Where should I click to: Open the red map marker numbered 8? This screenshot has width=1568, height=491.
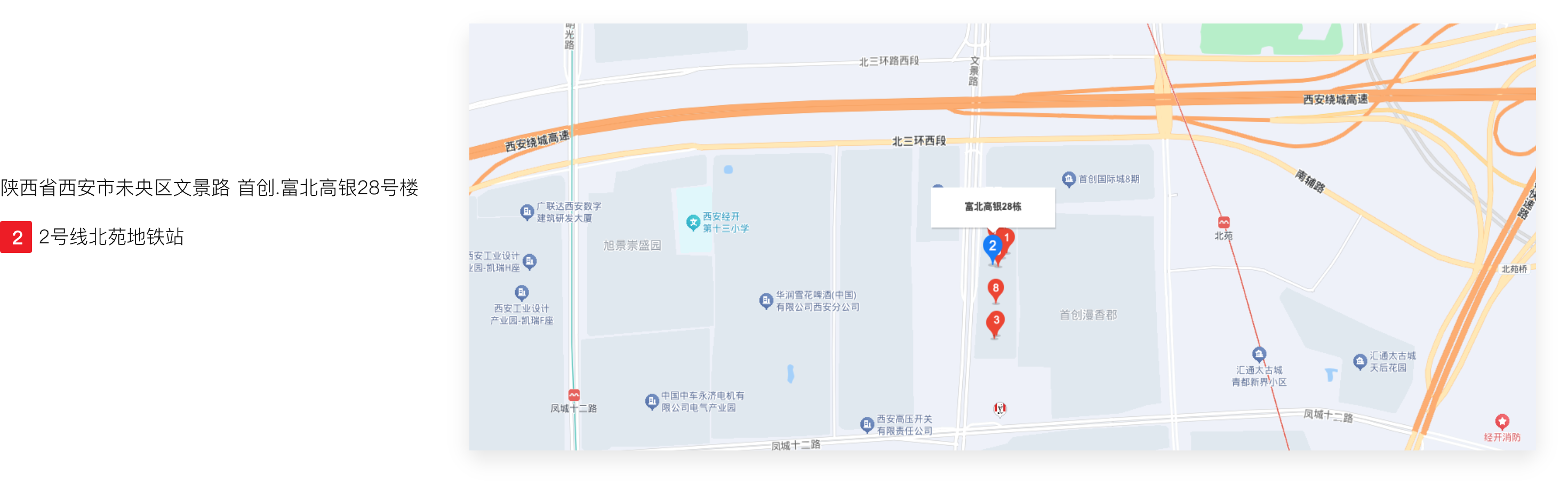995,289
